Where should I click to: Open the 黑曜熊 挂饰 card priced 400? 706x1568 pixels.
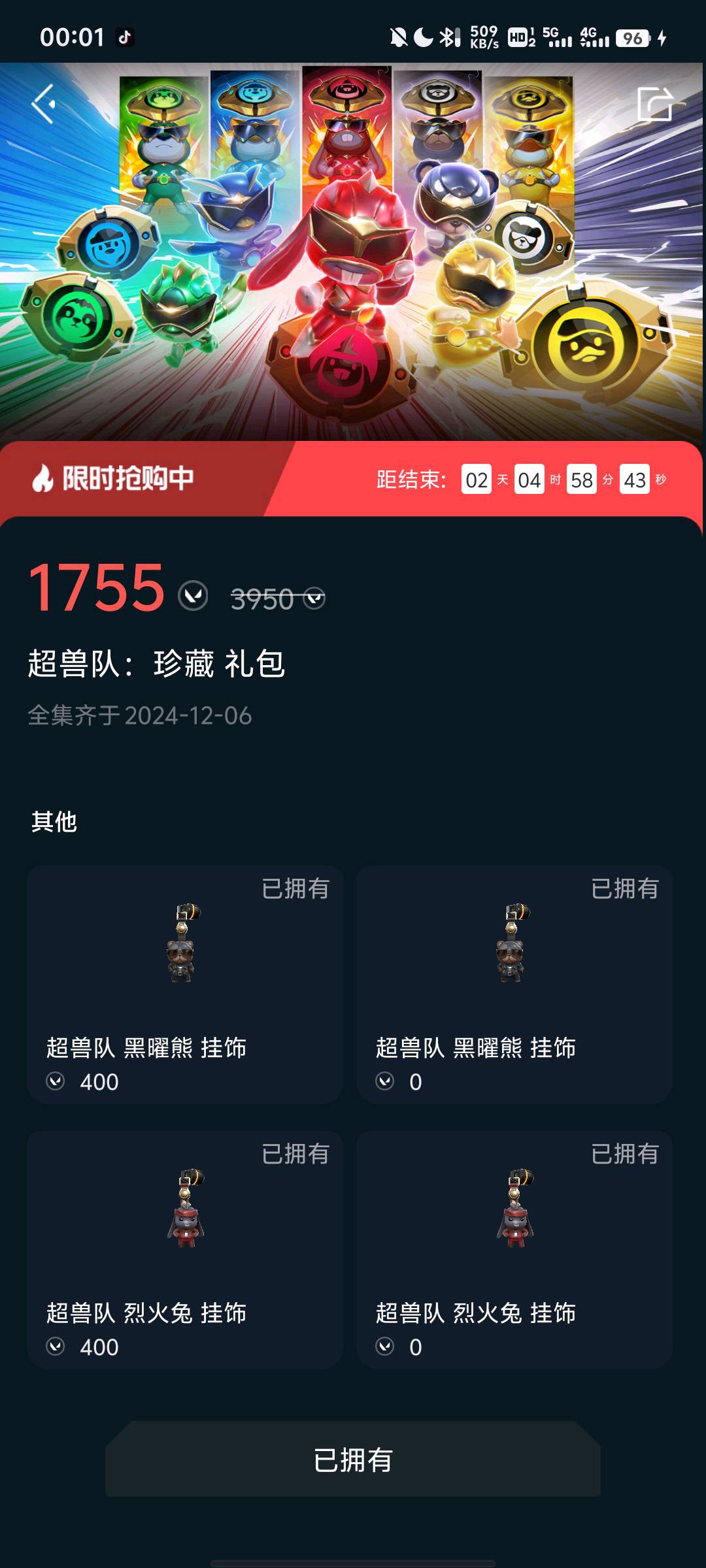click(x=185, y=985)
